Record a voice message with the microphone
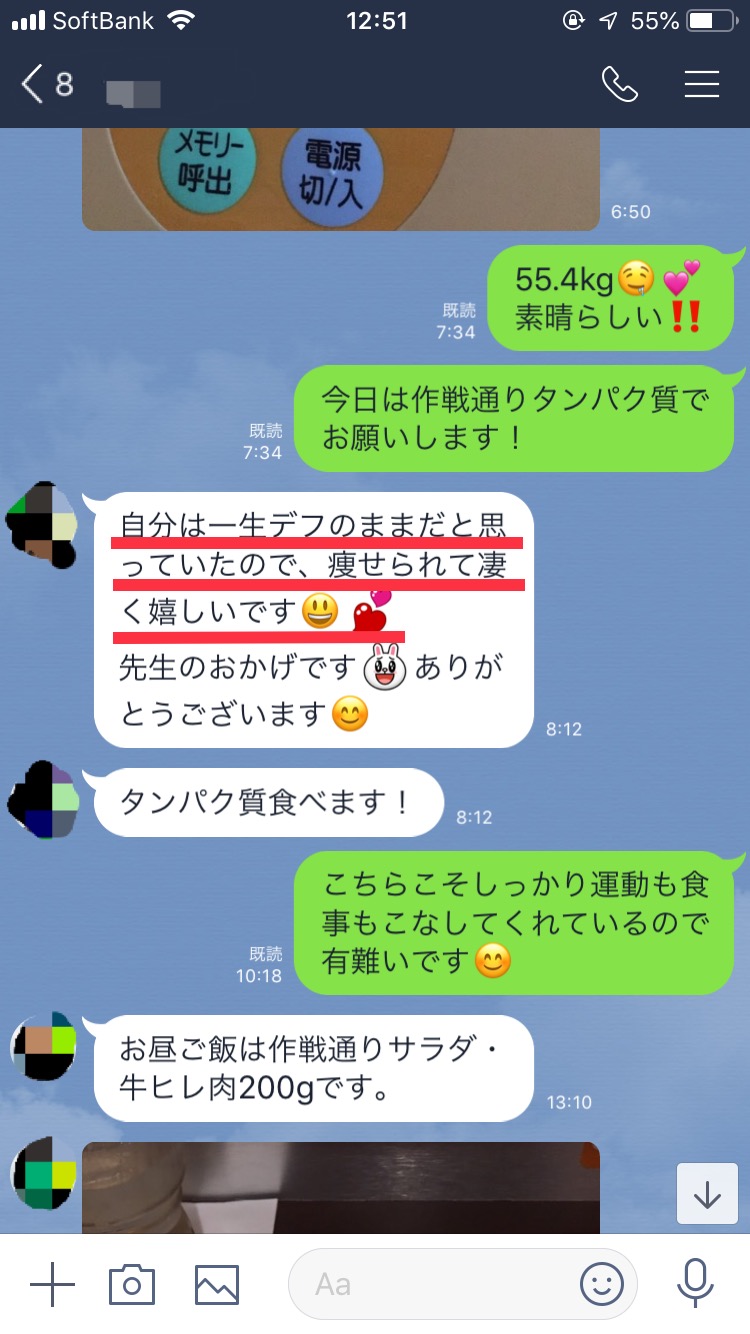The height and width of the screenshot is (1334, 750). [694, 1284]
